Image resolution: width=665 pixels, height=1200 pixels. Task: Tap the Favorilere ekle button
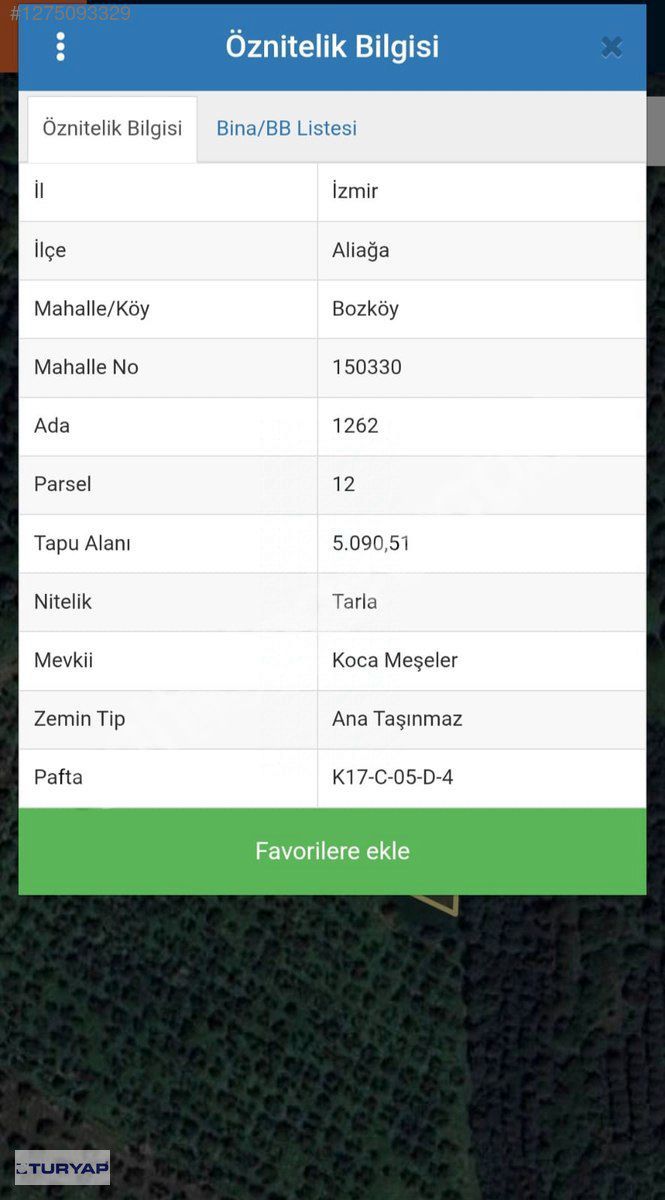332,851
